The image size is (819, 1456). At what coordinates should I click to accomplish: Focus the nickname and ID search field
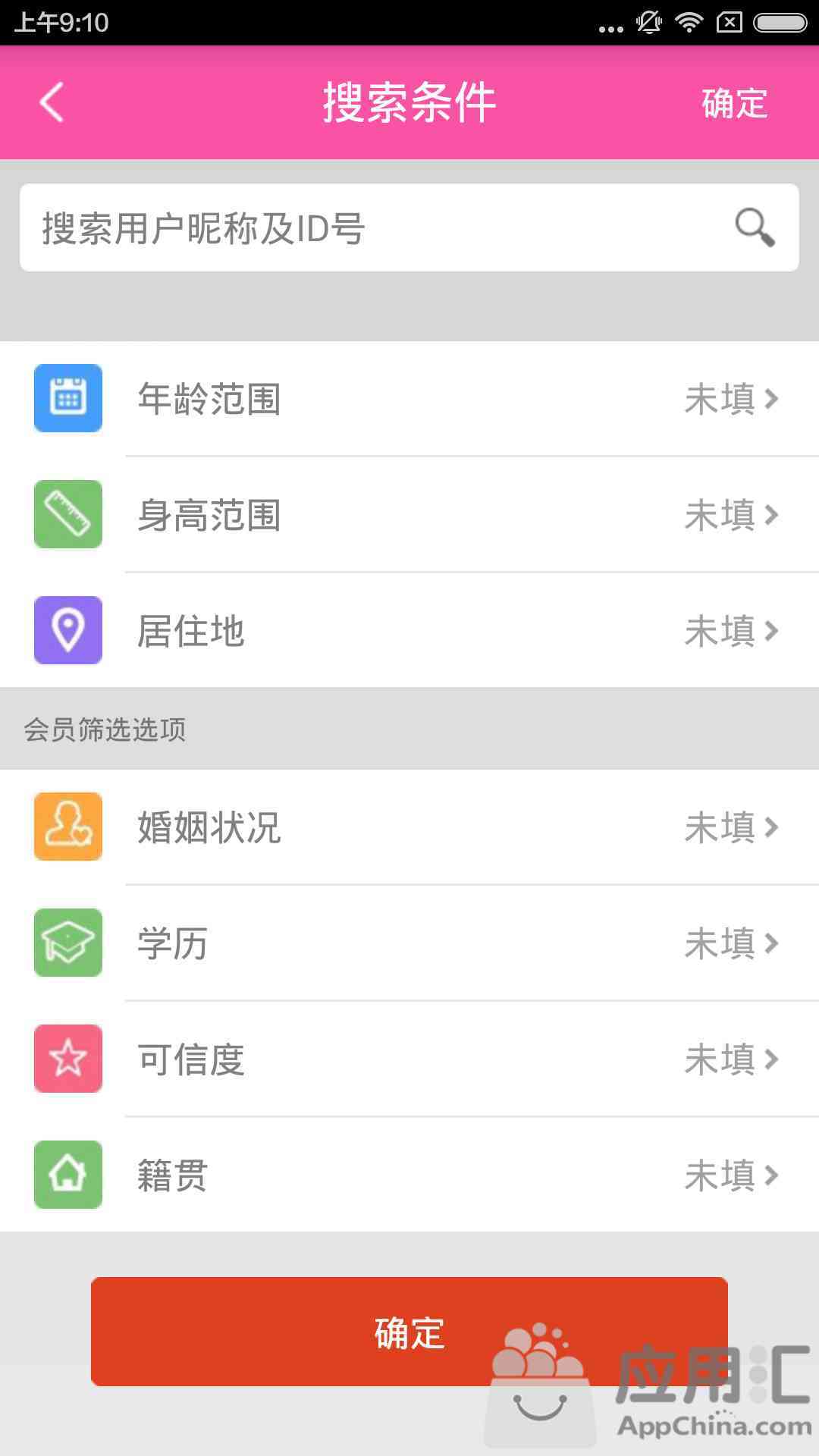pyautogui.click(x=409, y=227)
